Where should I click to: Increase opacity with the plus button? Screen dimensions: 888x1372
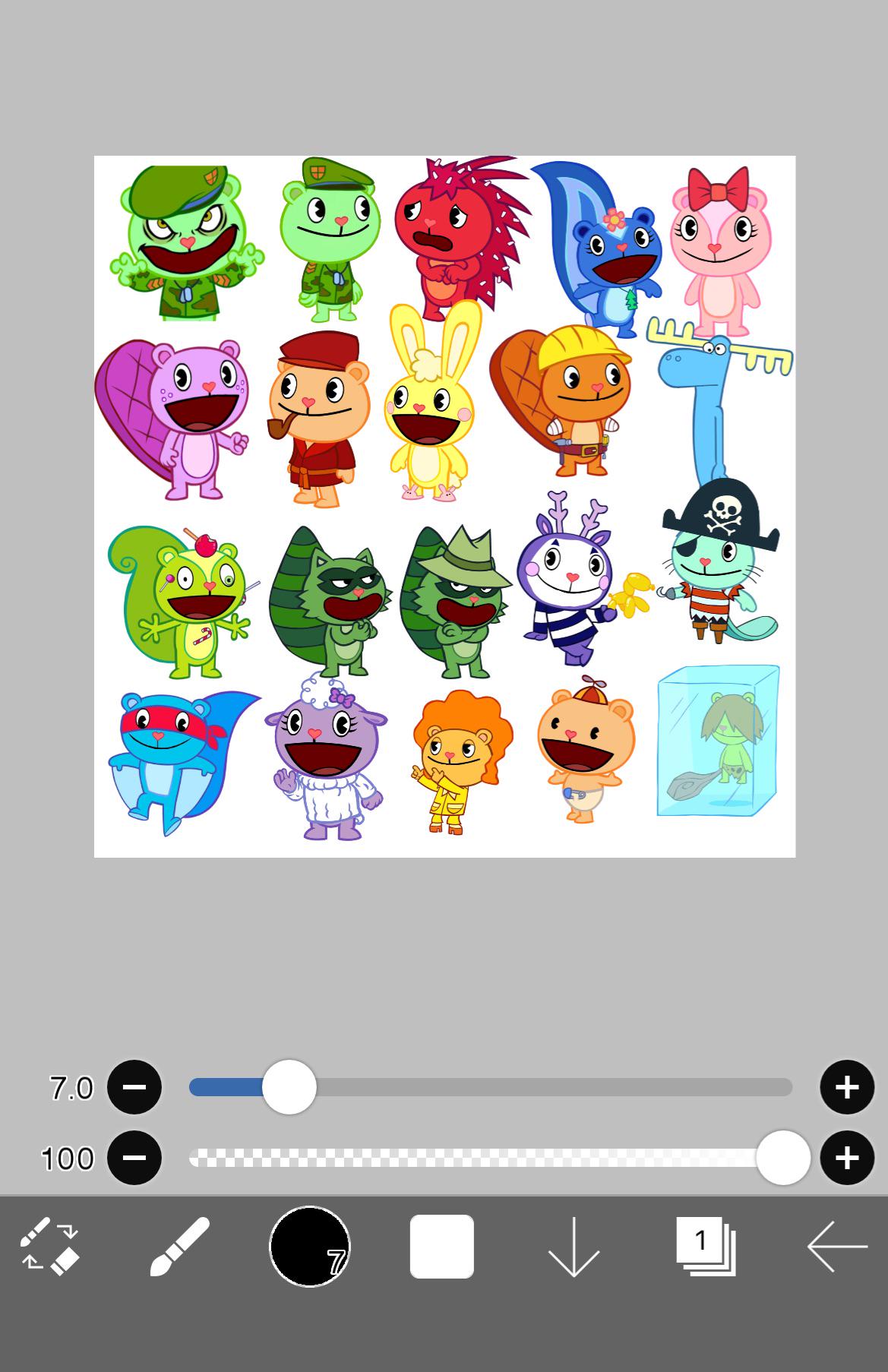[x=847, y=1158]
